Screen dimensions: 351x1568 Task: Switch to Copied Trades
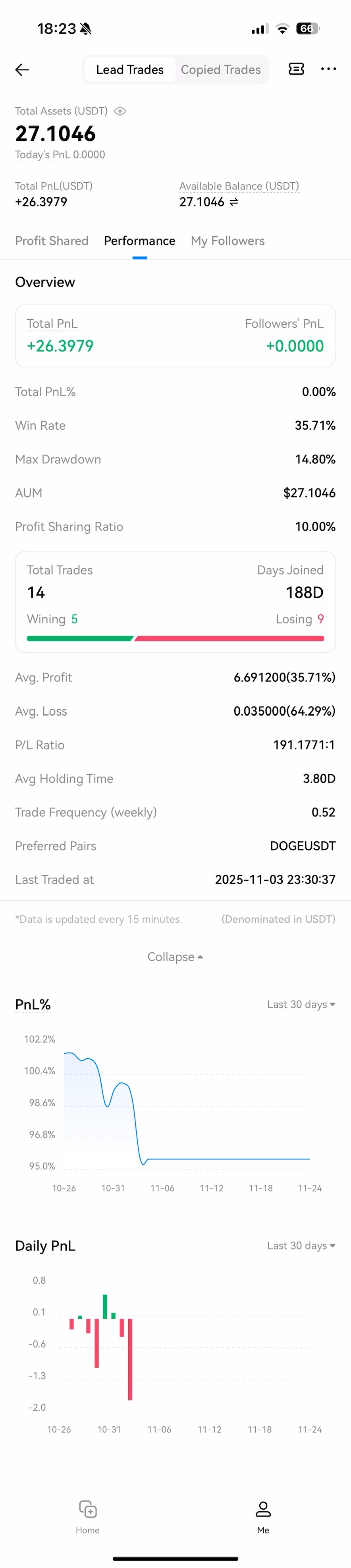(221, 70)
